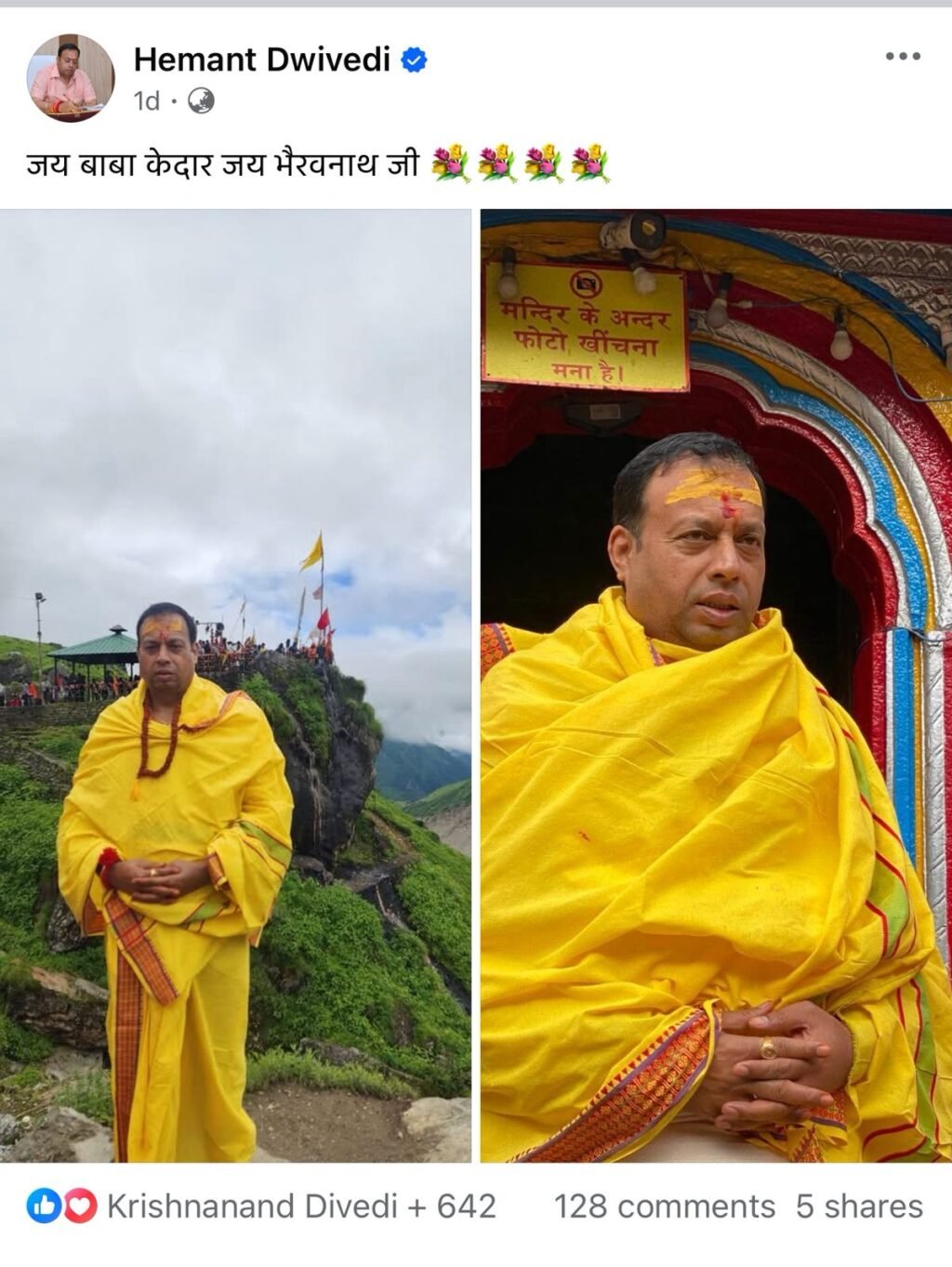
Task: Open the 128 comments
Action: (x=664, y=1206)
